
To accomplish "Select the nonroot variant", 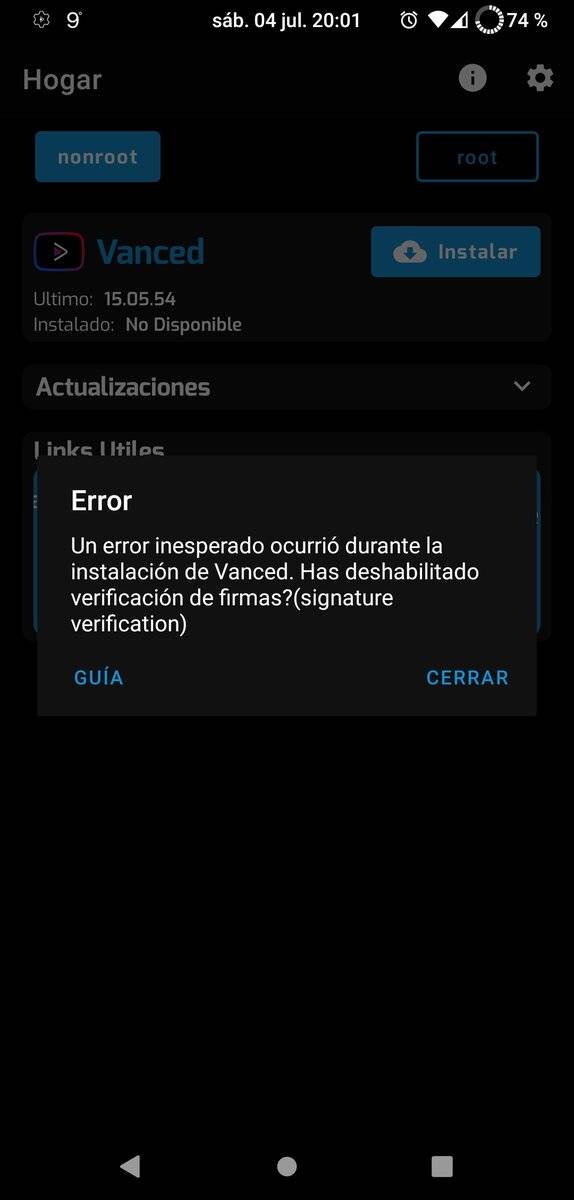I will [x=98, y=157].
